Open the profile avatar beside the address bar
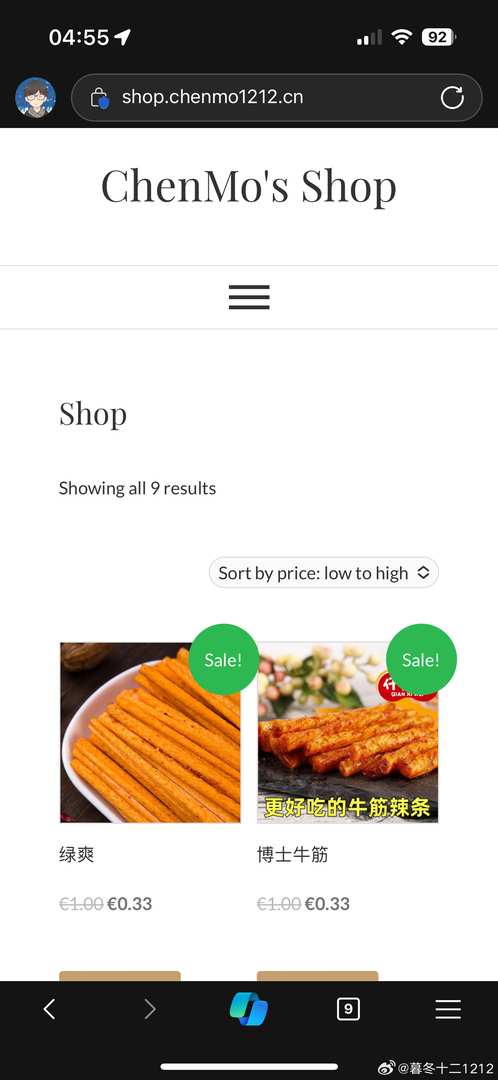 (x=35, y=97)
